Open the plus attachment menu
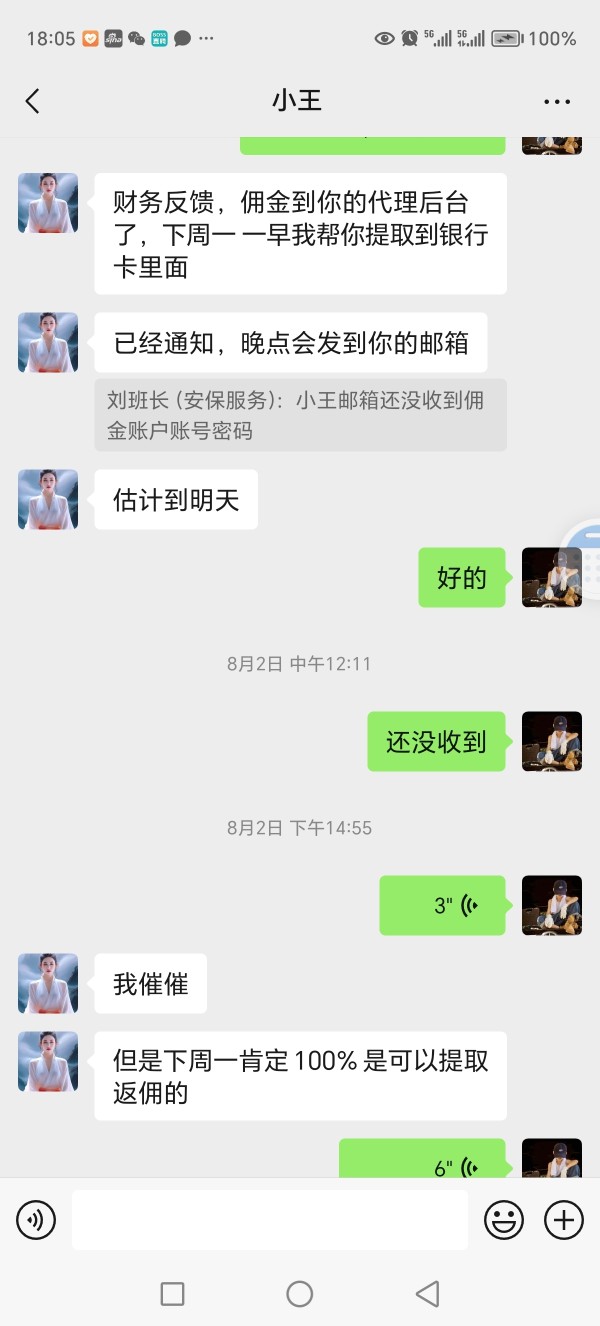The width and height of the screenshot is (600, 1326). tap(564, 1219)
